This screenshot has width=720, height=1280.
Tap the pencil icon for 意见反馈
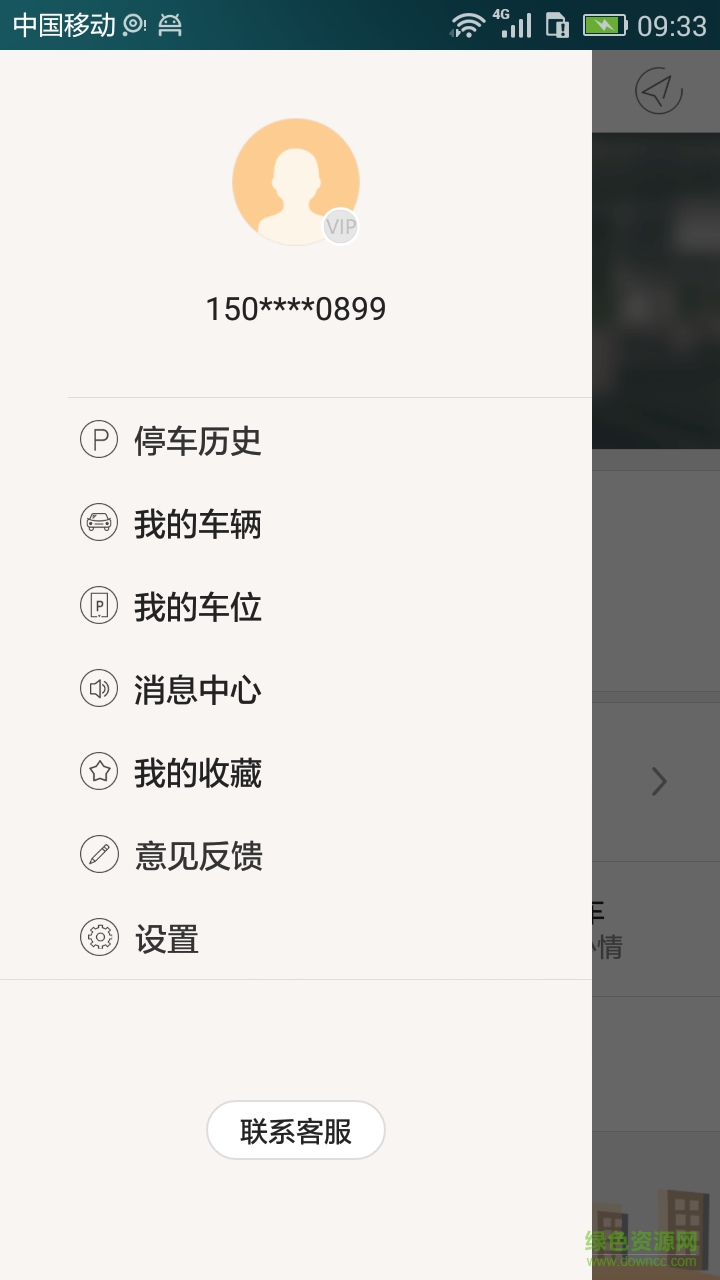tap(98, 855)
